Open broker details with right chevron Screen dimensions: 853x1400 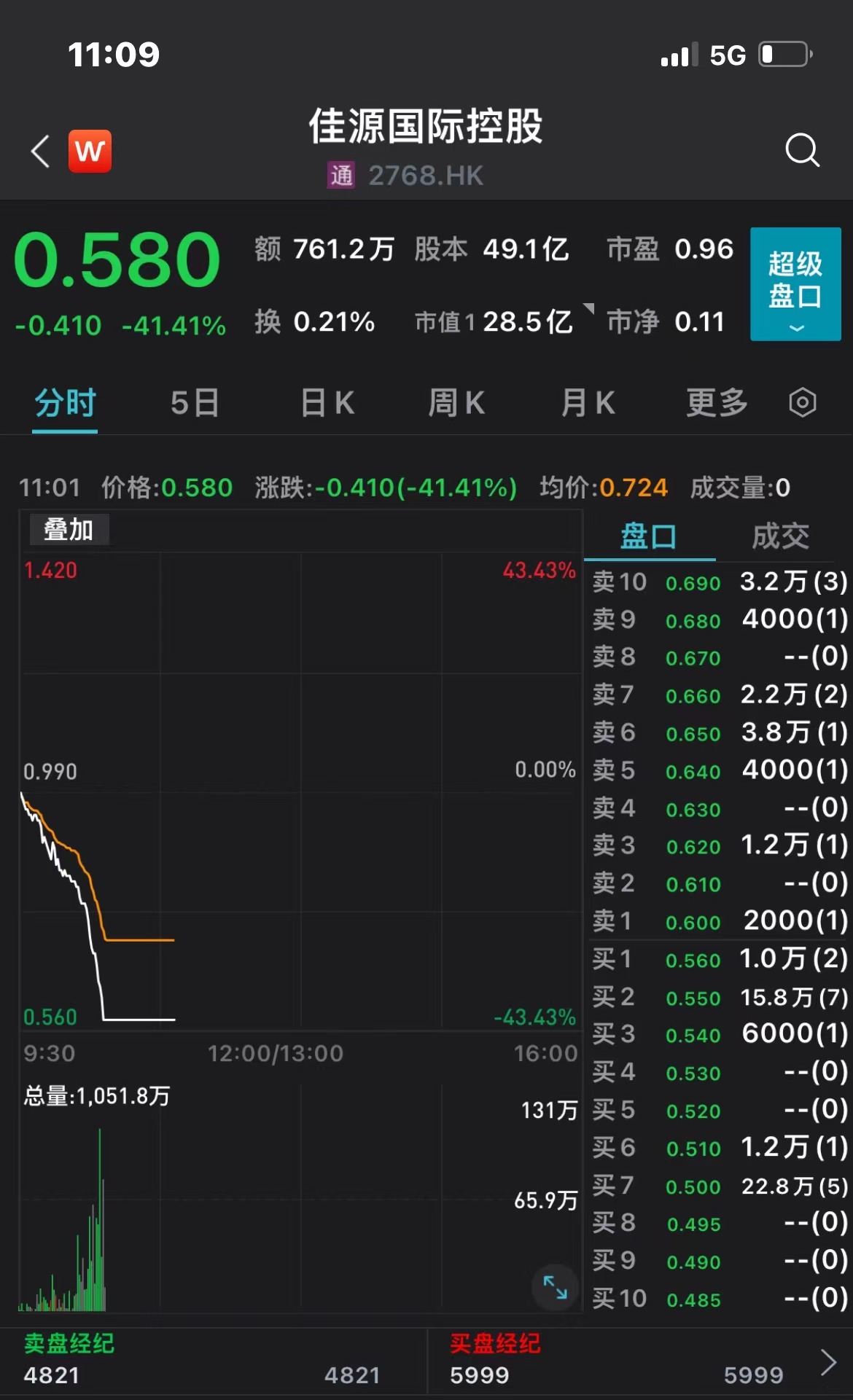(828, 1361)
